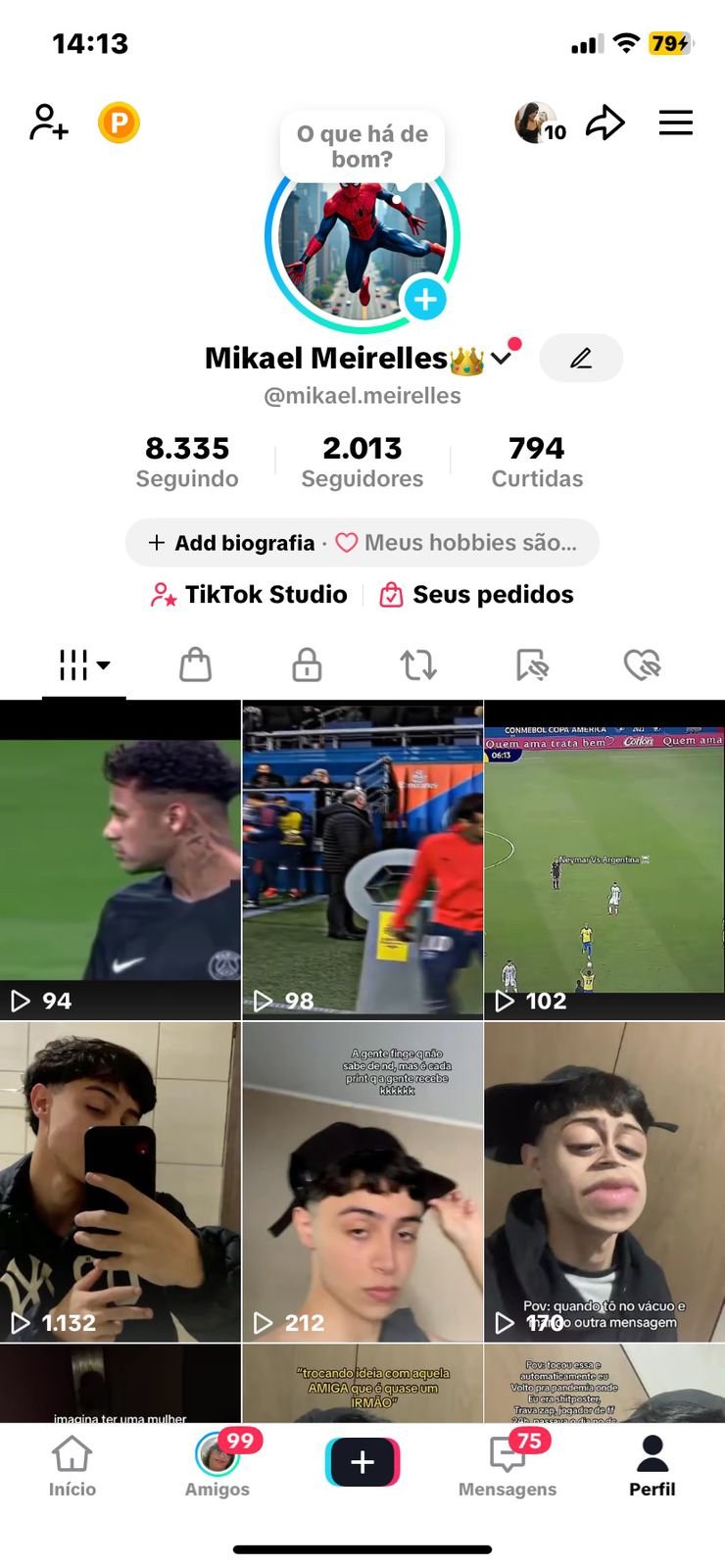Open the hamburger menu
This screenshot has height=1568, width=725.
[x=675, y=123]
